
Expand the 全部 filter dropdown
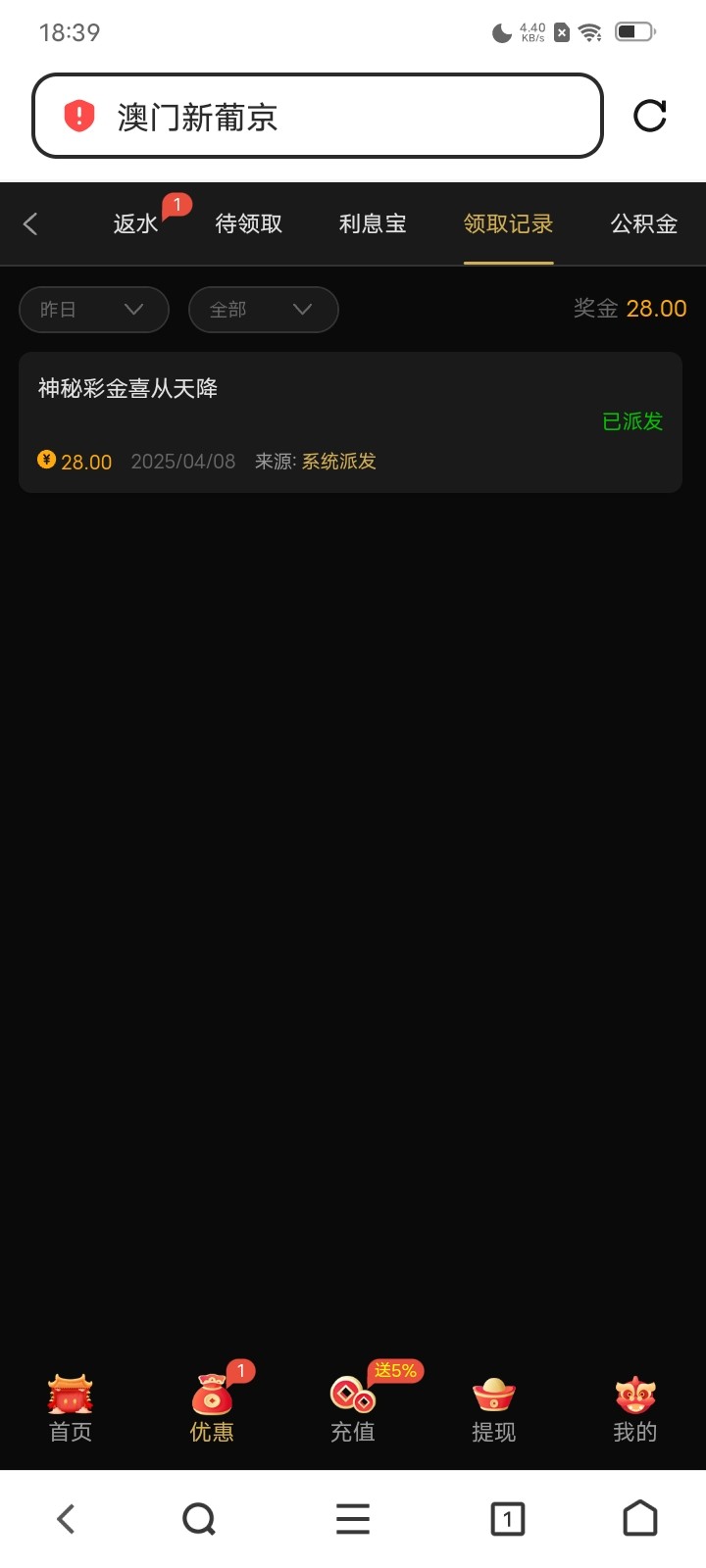point(263,310)
